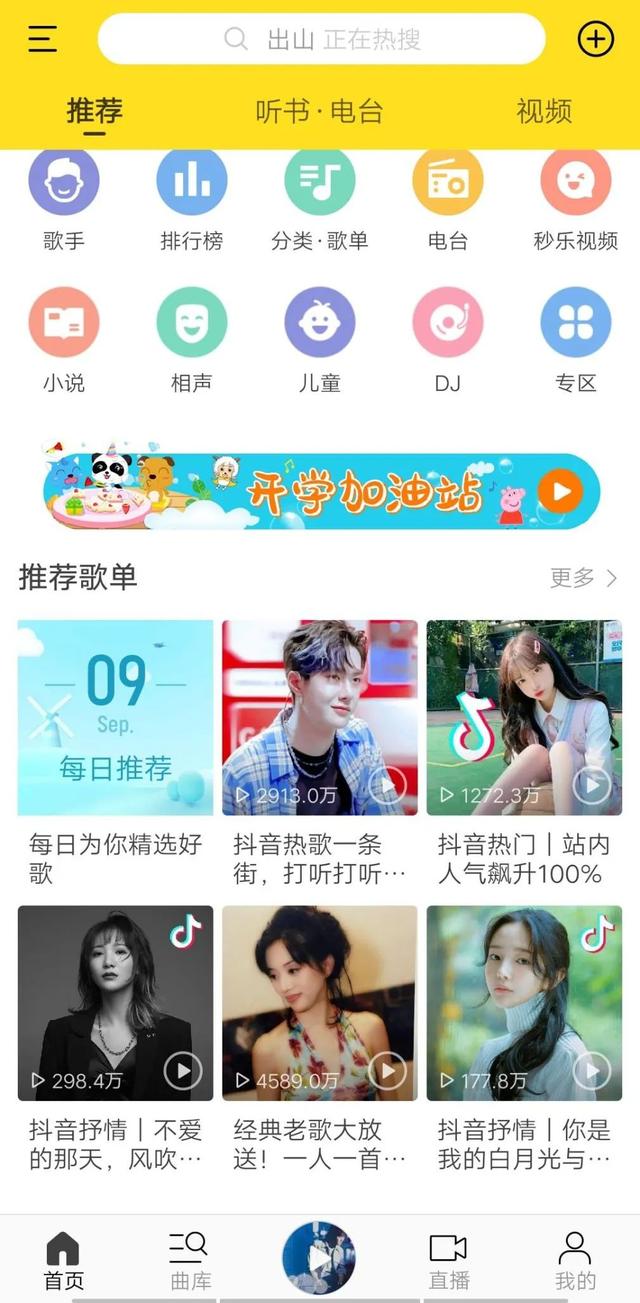640x1303 pixels.
Task: Switch to the 视频 tab
Action: (544, 111)
